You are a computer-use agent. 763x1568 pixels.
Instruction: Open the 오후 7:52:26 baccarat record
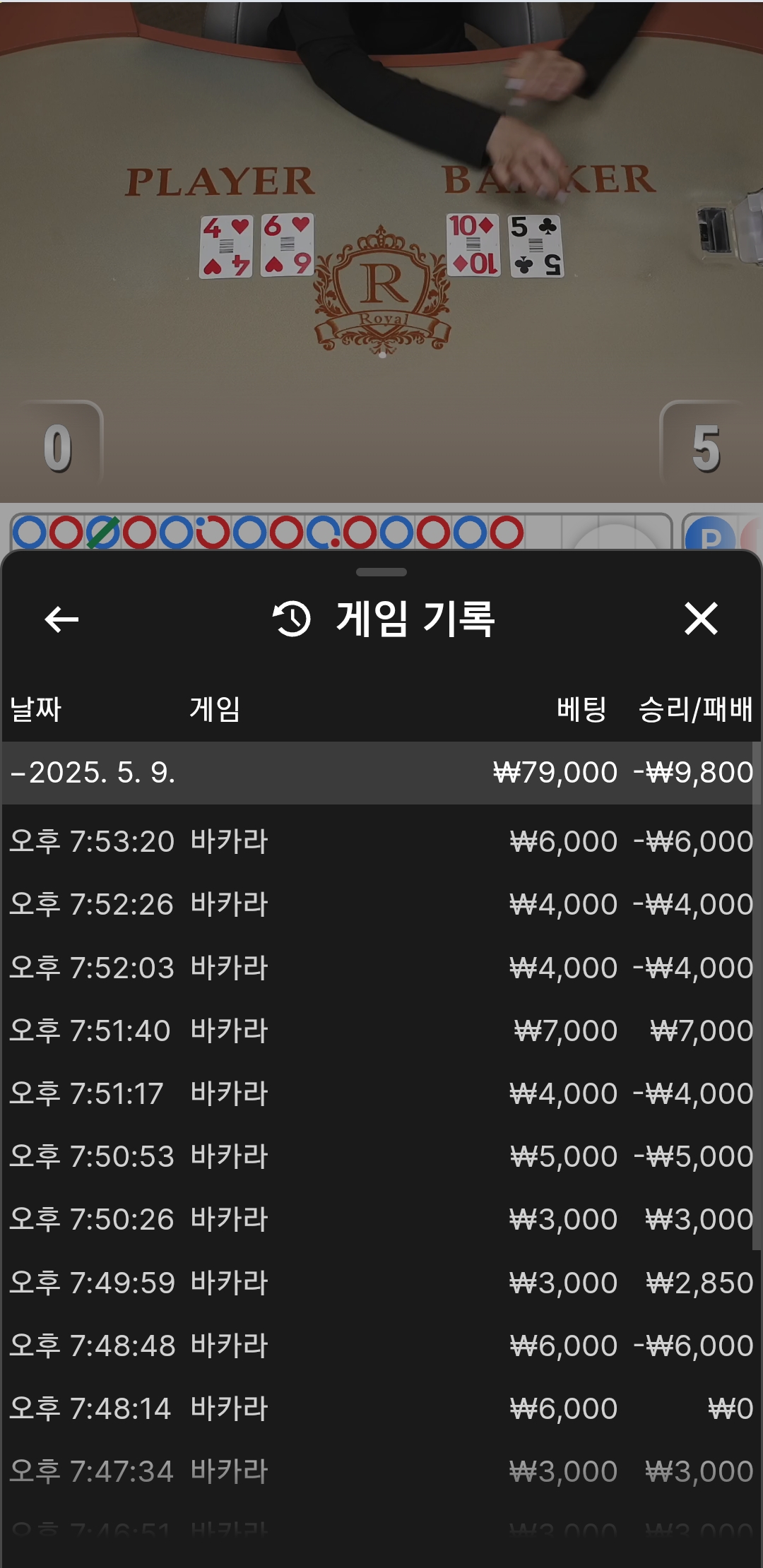pos(381,904)
